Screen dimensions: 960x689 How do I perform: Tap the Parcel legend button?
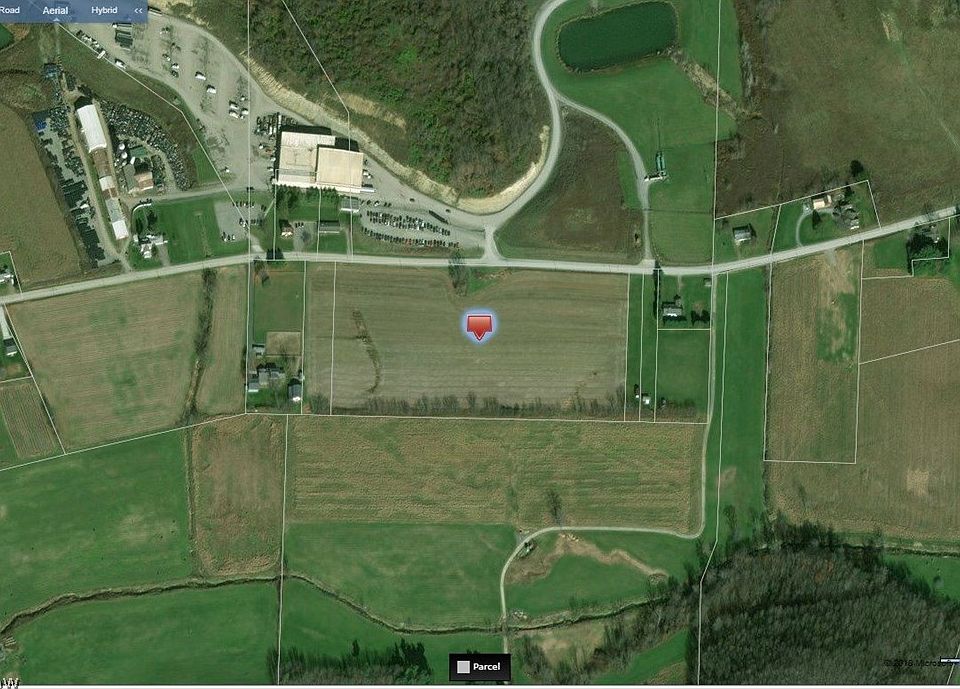point(480,666)
